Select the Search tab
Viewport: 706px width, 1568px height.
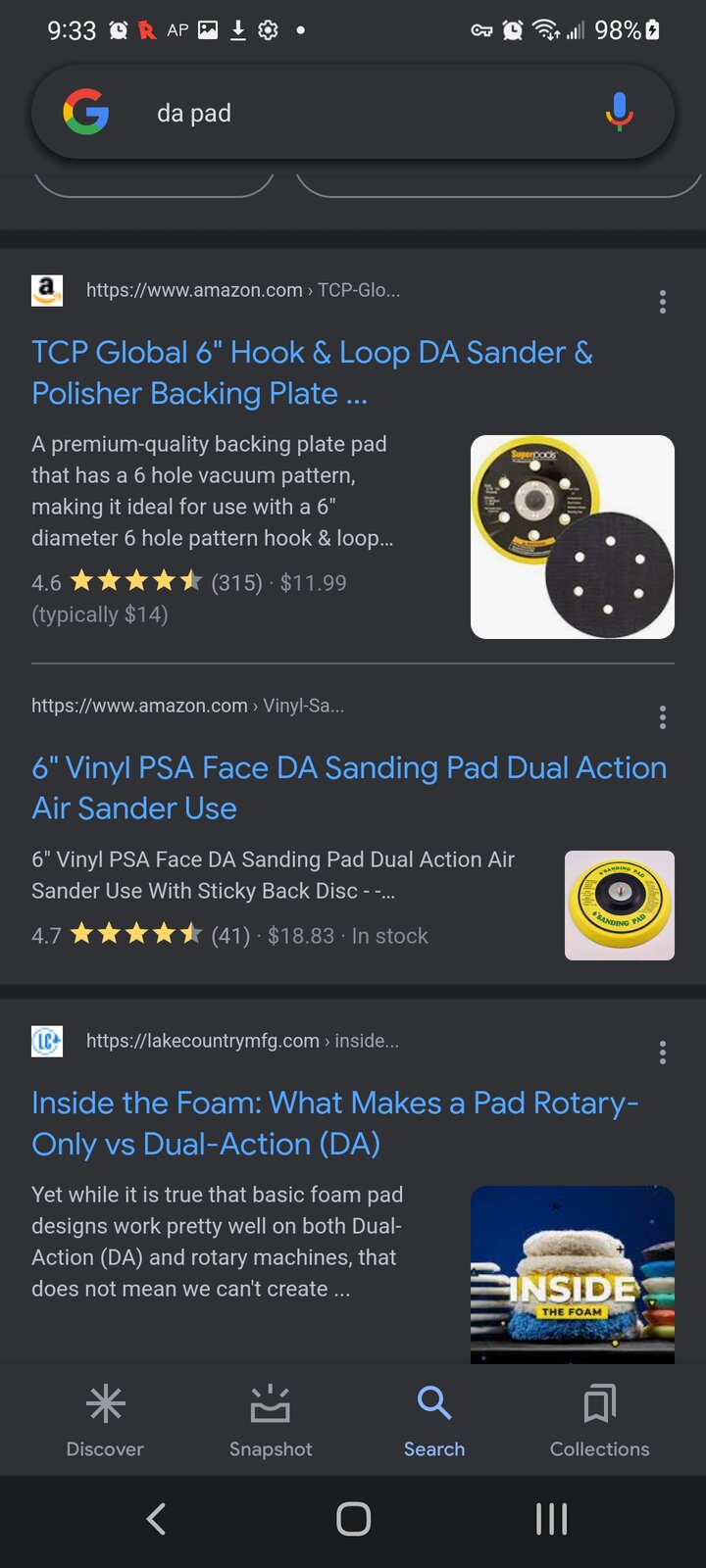click(434, 1421)
